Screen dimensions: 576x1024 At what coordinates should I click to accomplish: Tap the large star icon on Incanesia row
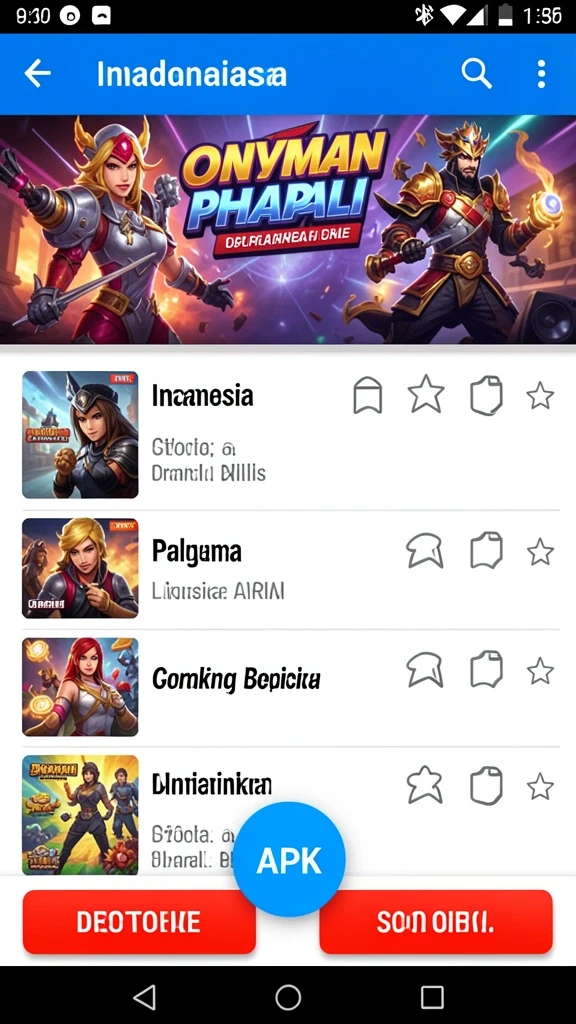click(426, 395)
